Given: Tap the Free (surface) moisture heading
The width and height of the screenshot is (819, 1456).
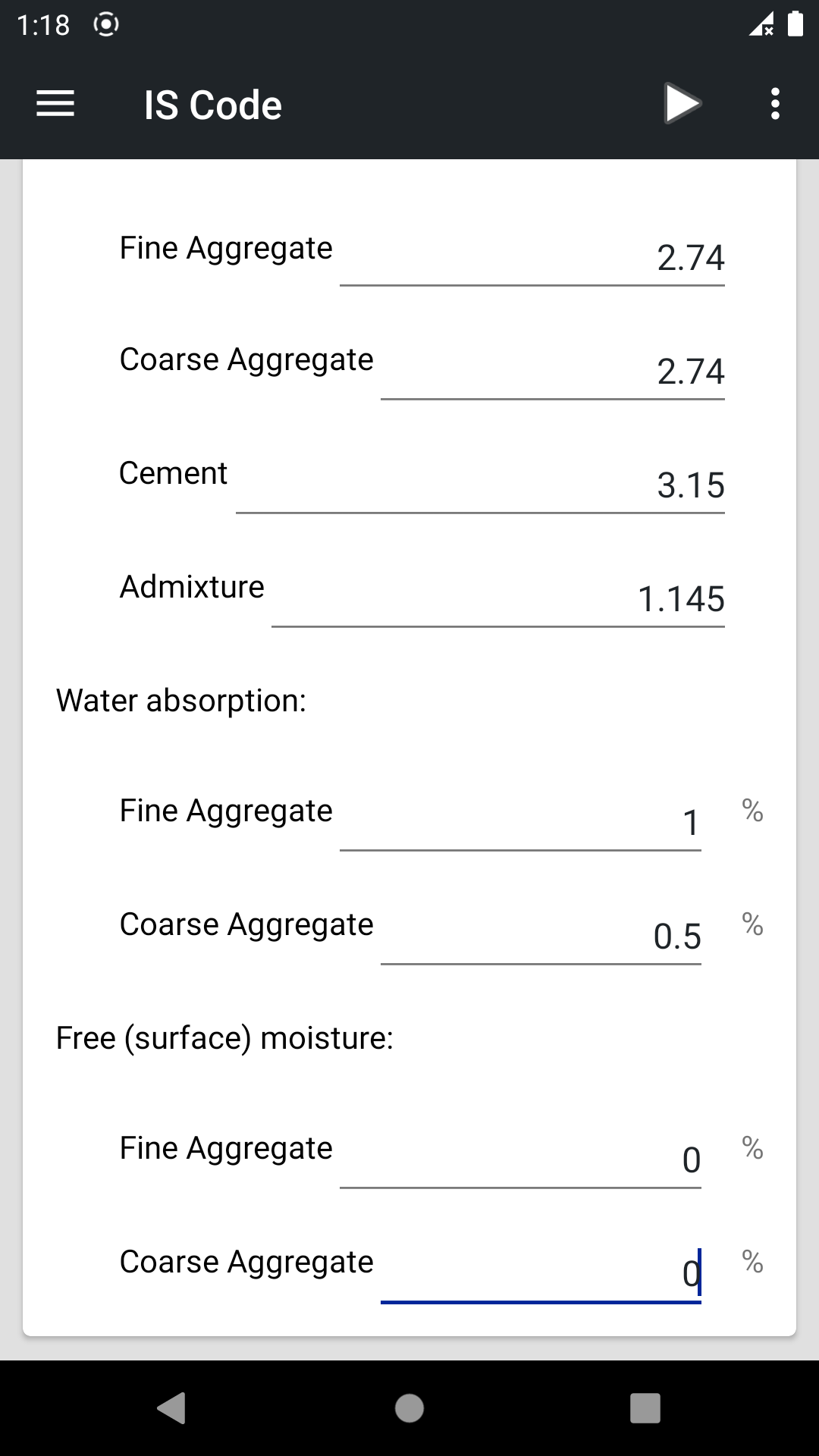Looking at the screenshot, I should click(224, 1037).
